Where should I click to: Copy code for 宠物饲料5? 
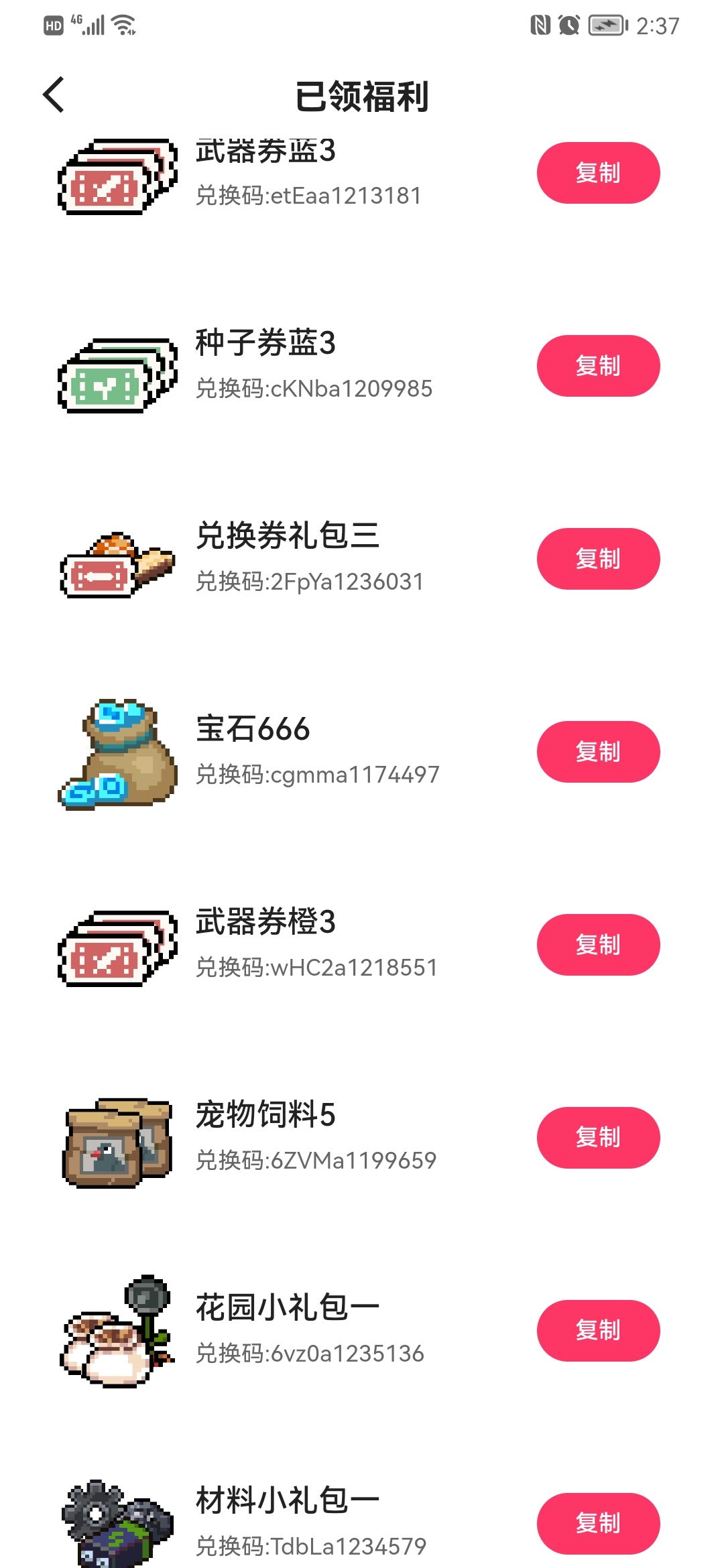pyautogui.click(x=598, y=1138)
